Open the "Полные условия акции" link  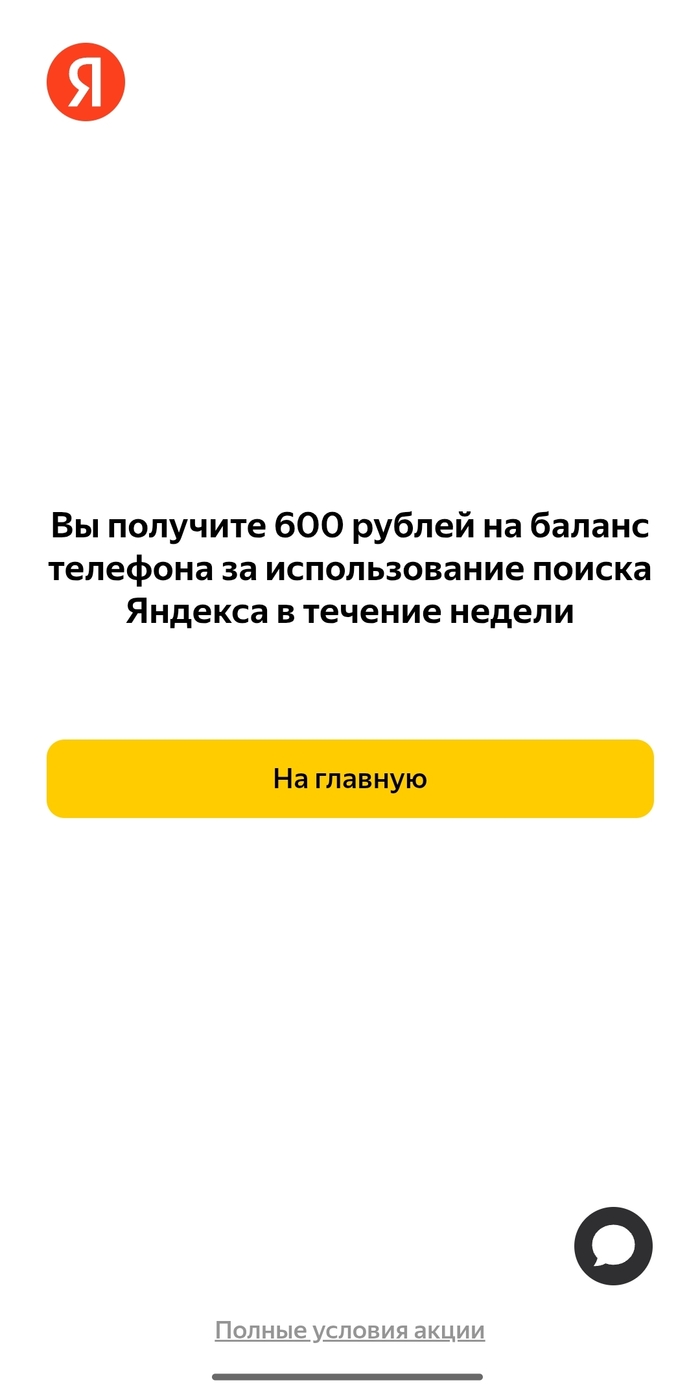(x=350, y=1331)
